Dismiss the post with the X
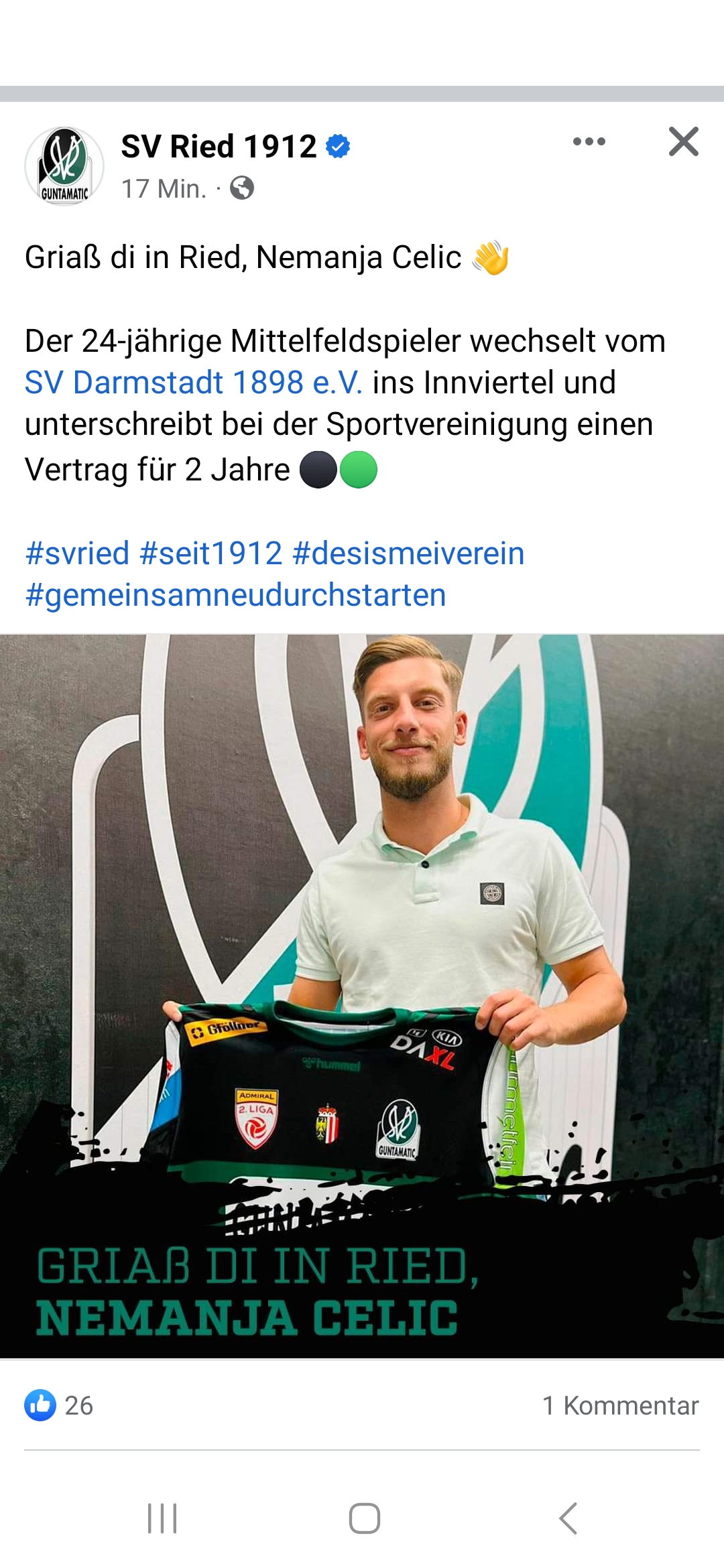 click(683, 141)
